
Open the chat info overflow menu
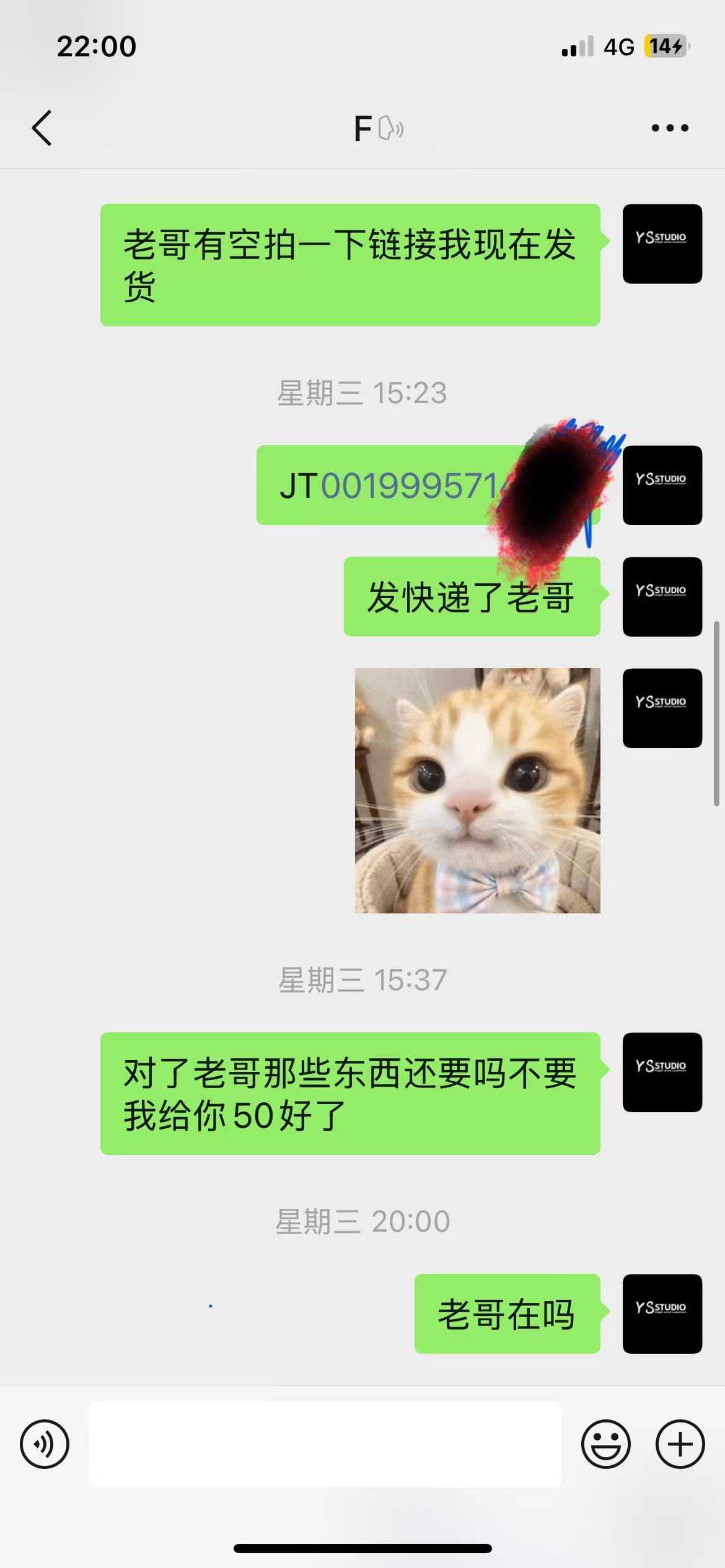[x=669, y=128]
